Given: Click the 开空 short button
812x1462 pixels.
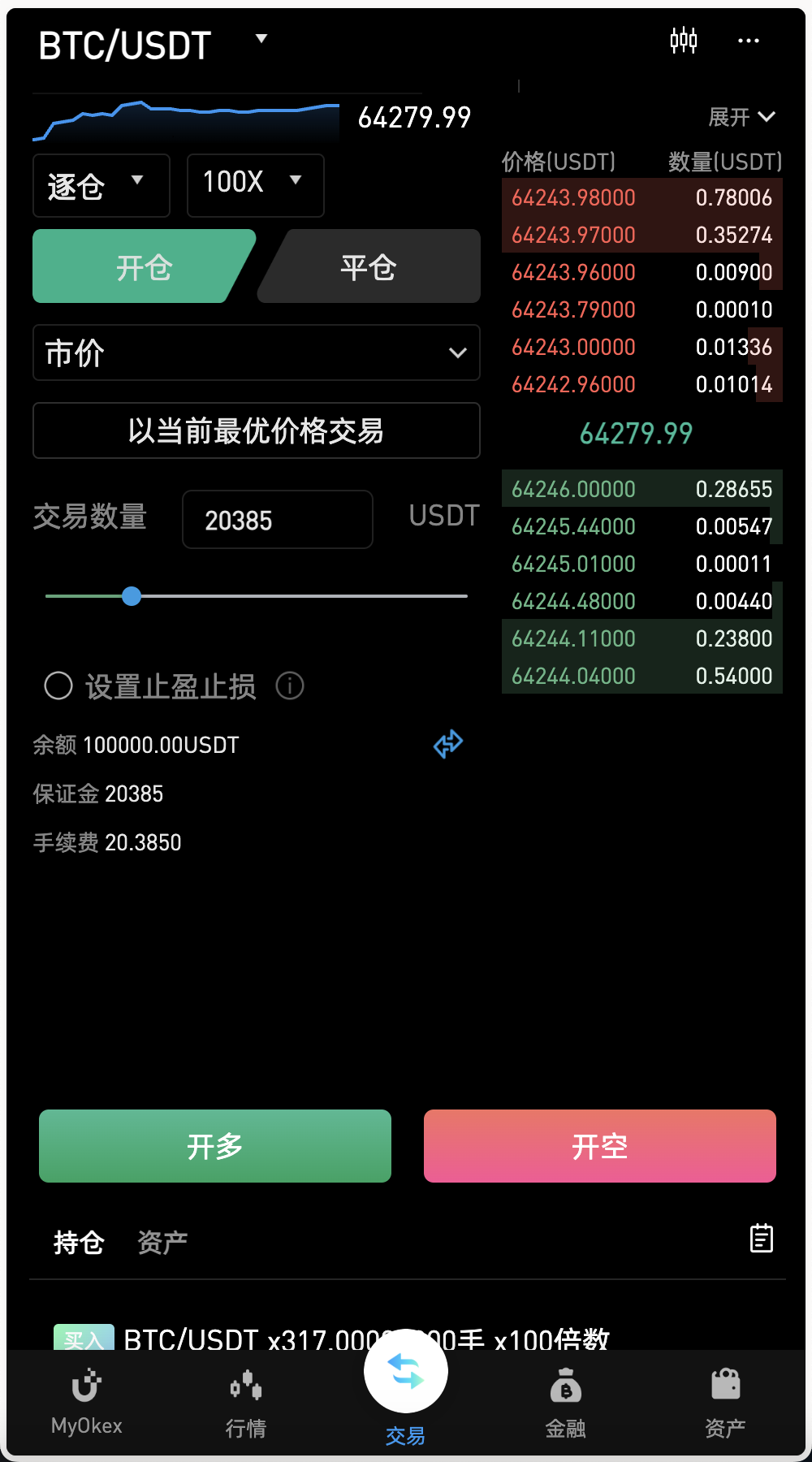Looking at the screenshot, I should point(598,1146).
